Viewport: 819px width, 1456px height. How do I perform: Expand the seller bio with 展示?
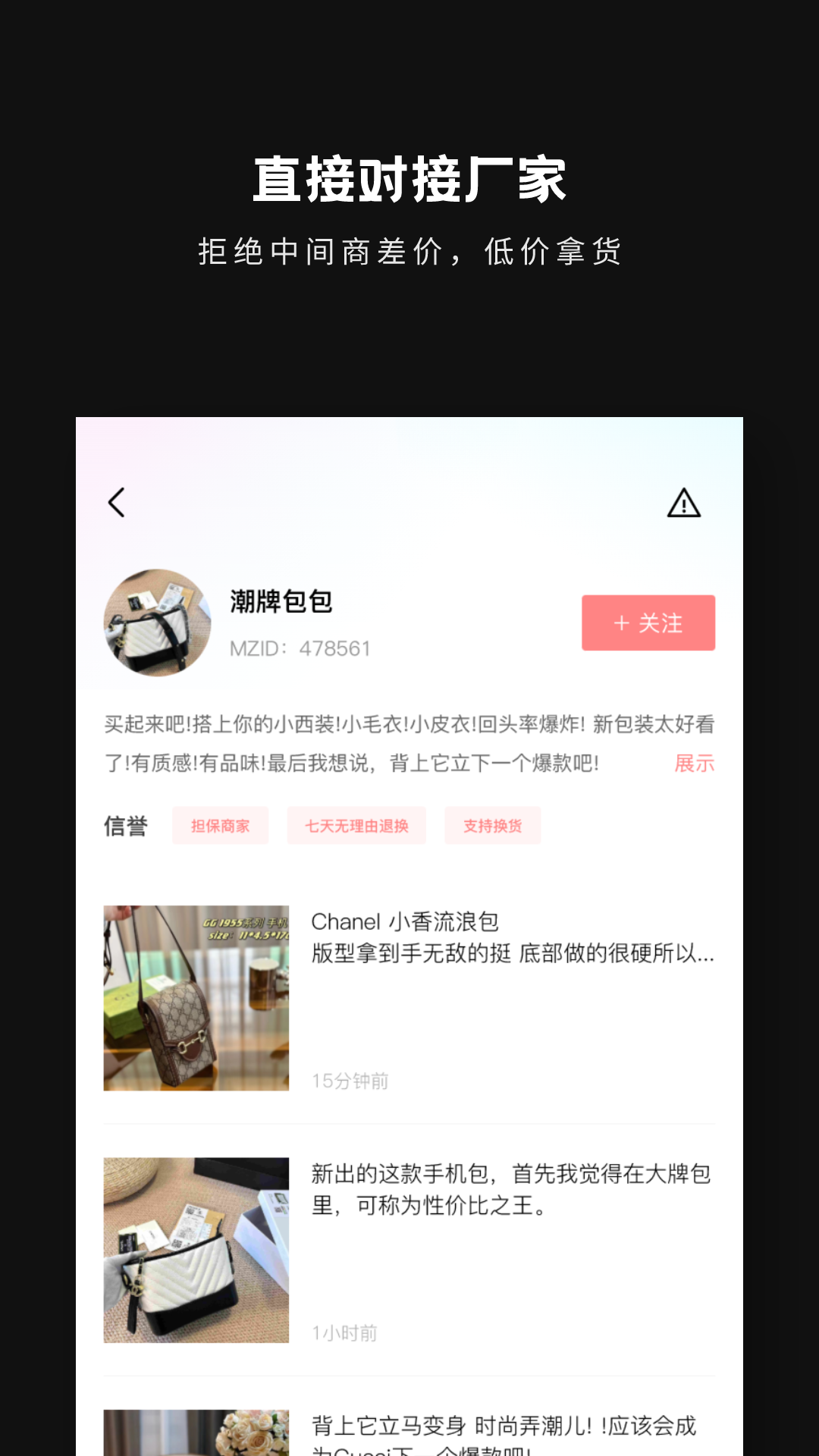[692, 765]
